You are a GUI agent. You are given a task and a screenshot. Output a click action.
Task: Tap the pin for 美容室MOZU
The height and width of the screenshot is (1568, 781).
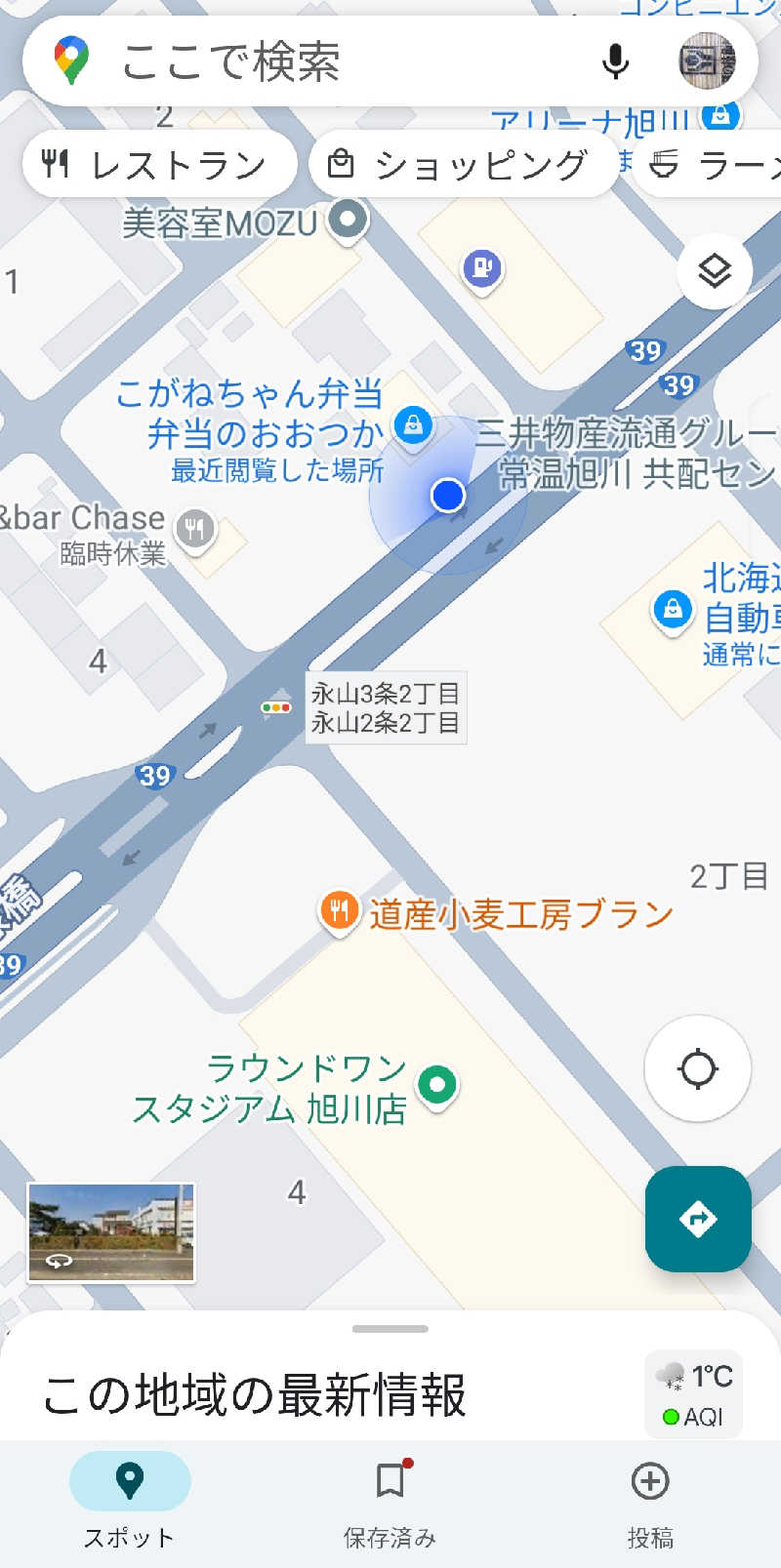[347, 219]
